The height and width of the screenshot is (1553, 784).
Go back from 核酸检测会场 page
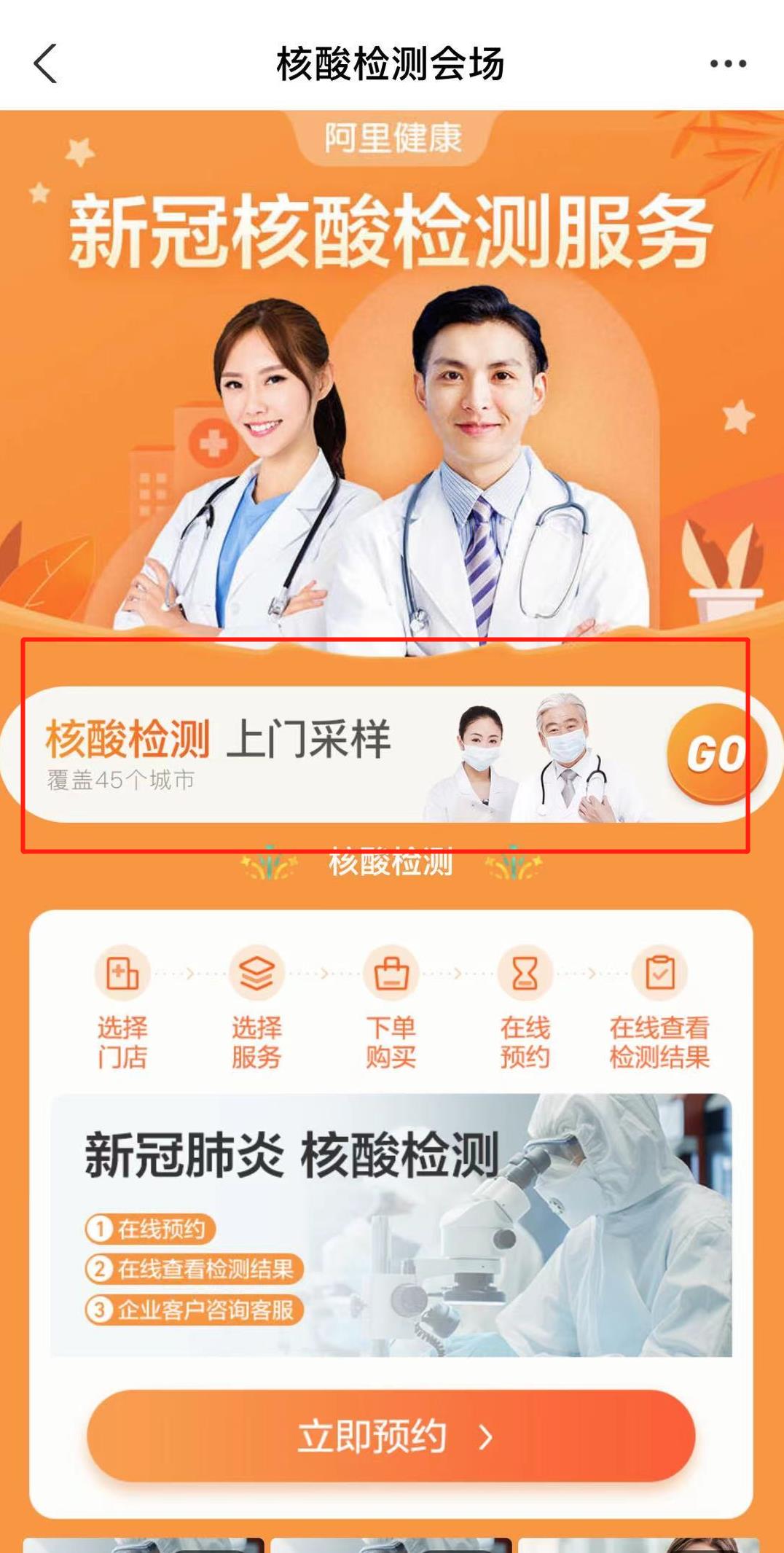pos(45,64)
